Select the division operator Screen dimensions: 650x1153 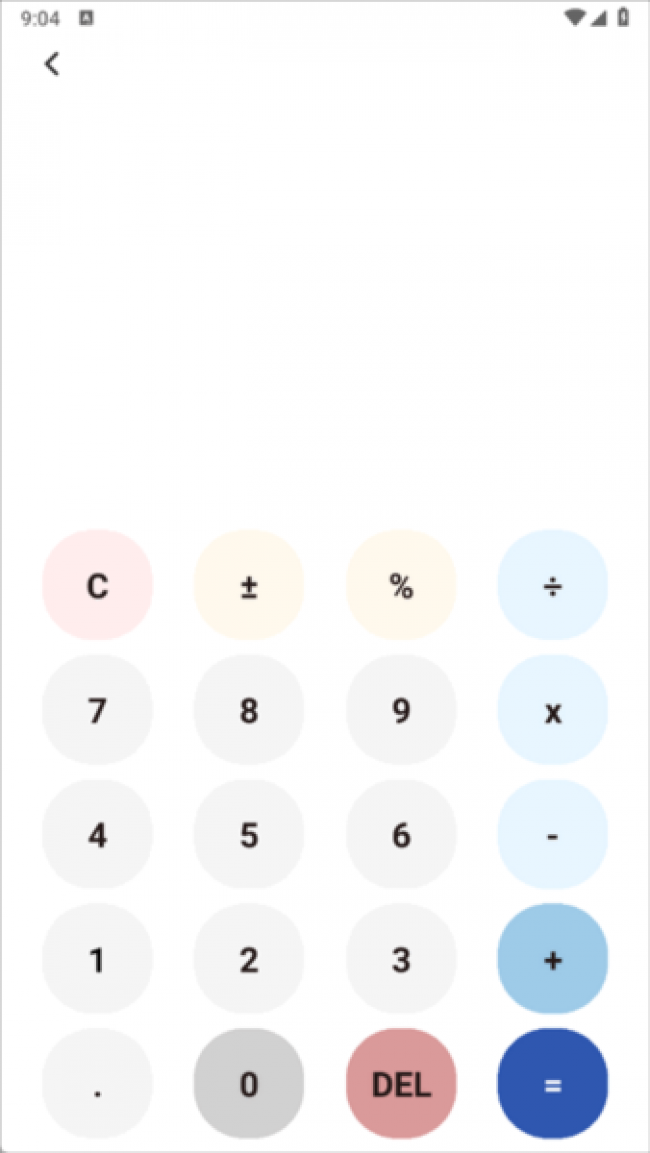[553, 585]
